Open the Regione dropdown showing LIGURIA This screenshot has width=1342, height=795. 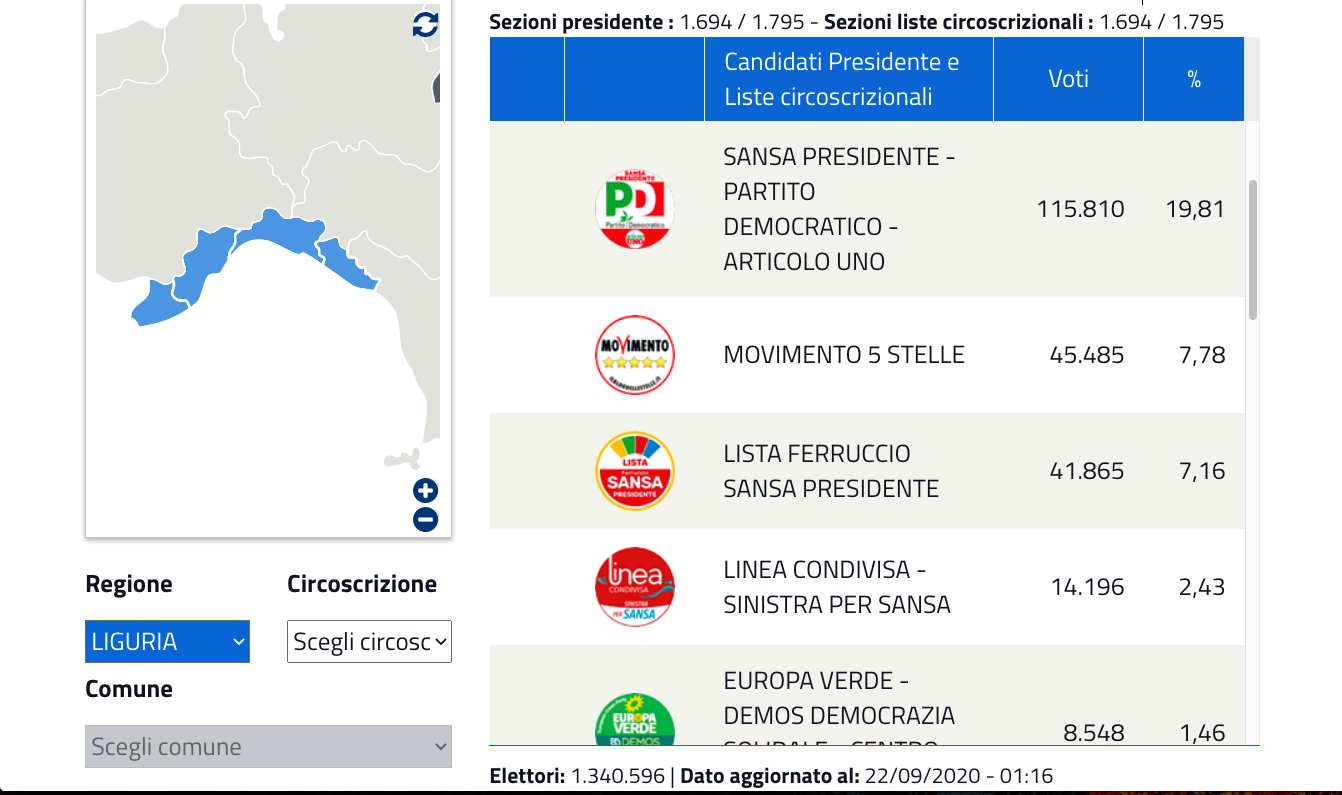tap(167, 642)
